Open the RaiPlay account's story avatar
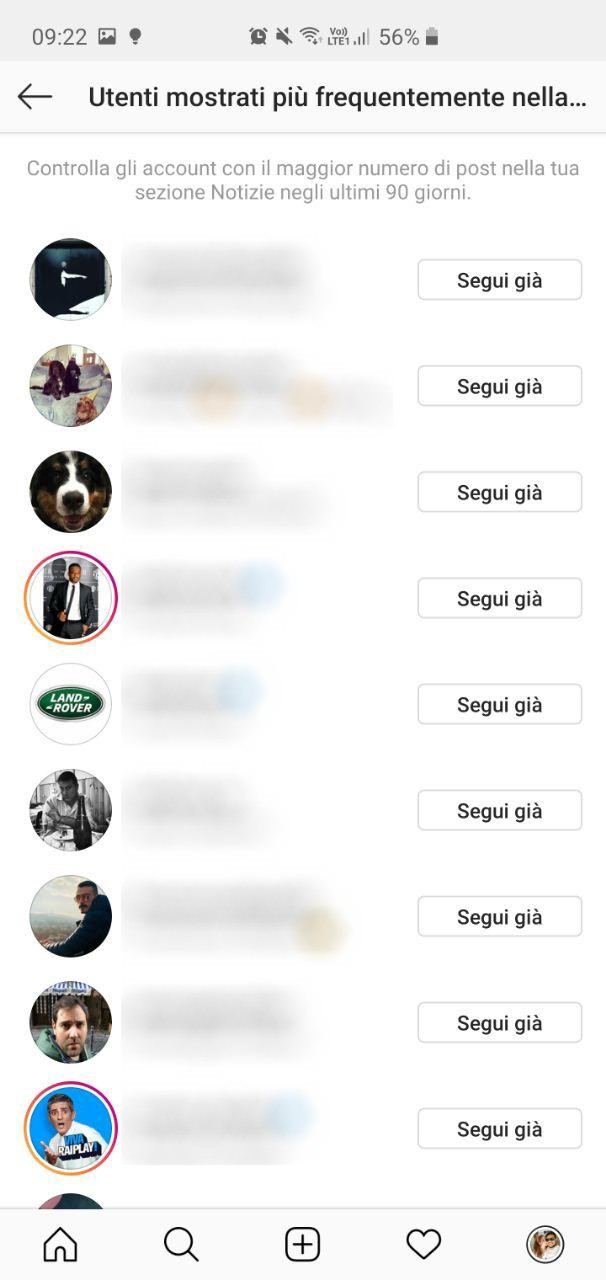The height and width of the screenshot is (1280, 606). pyautogui.click(x=70, y=1128)
